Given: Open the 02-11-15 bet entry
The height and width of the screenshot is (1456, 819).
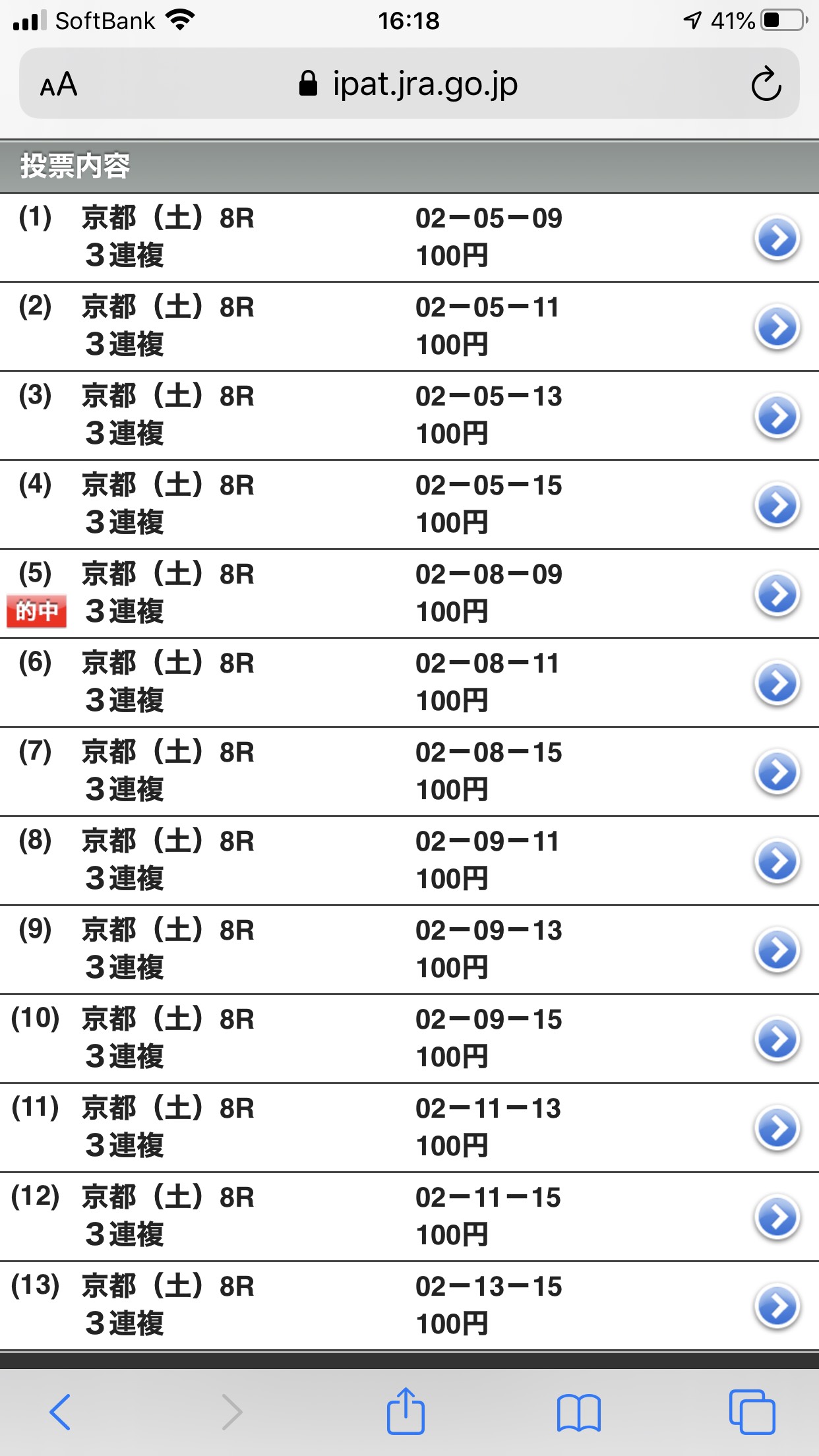Looking at the screenshot, I should pos(777,1217).
